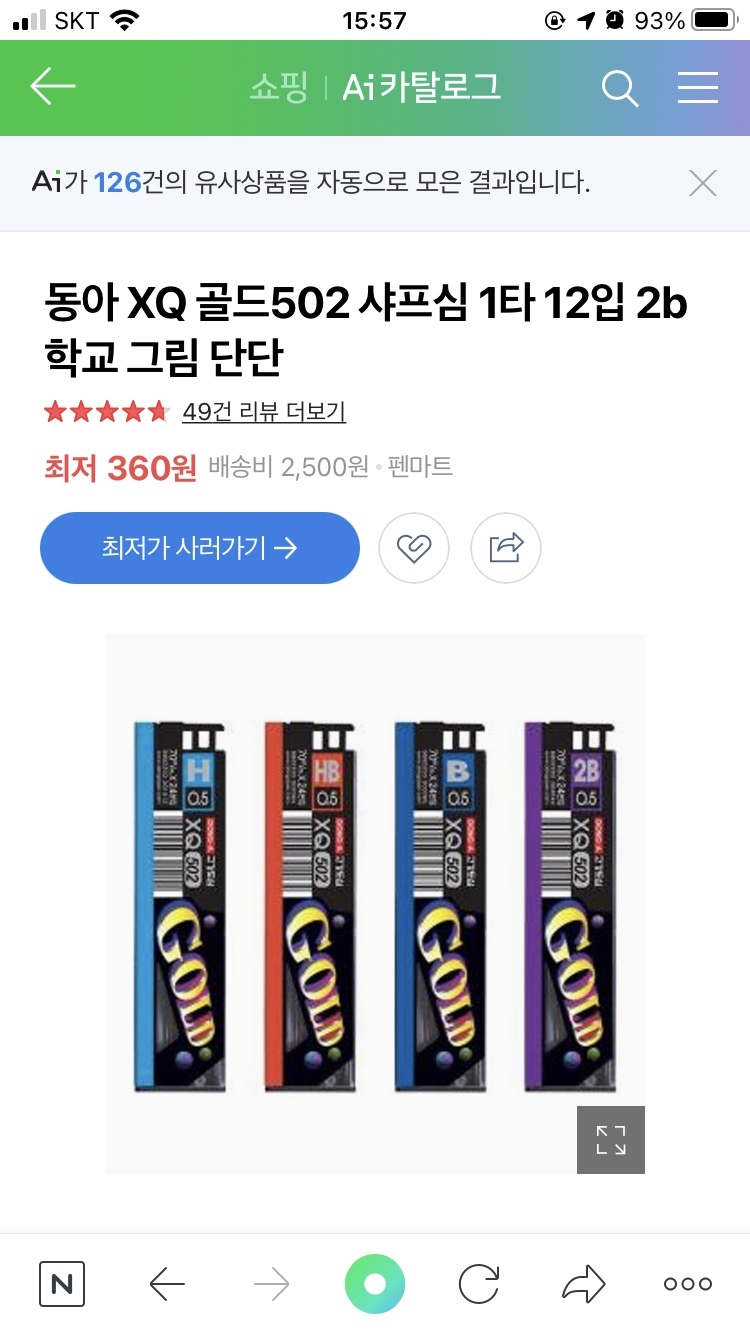Go back using the header arrow
This screenshot has height=1334, width=750.
tap(53, 87)
